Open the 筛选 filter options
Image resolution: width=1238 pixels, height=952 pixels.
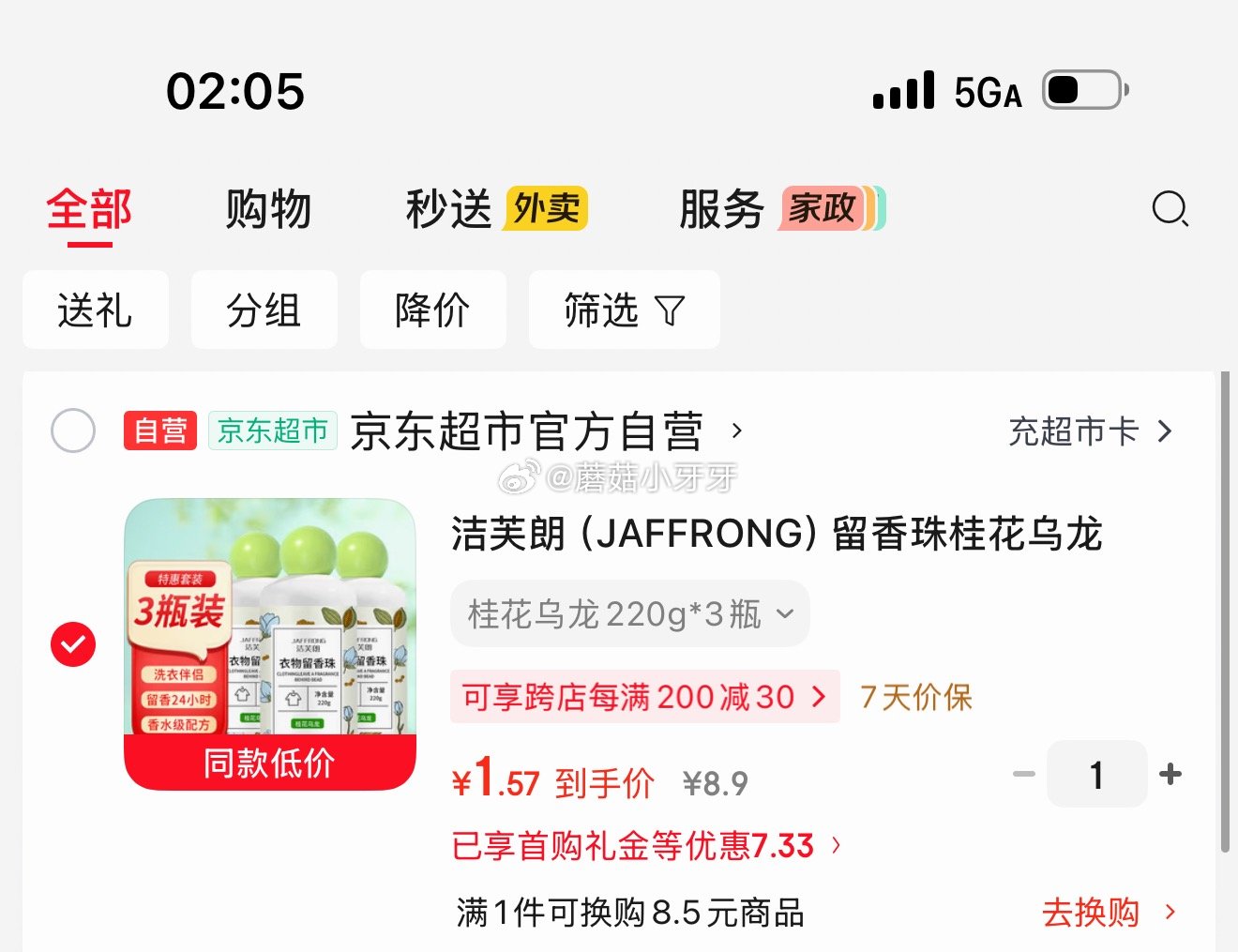point(625,310)
